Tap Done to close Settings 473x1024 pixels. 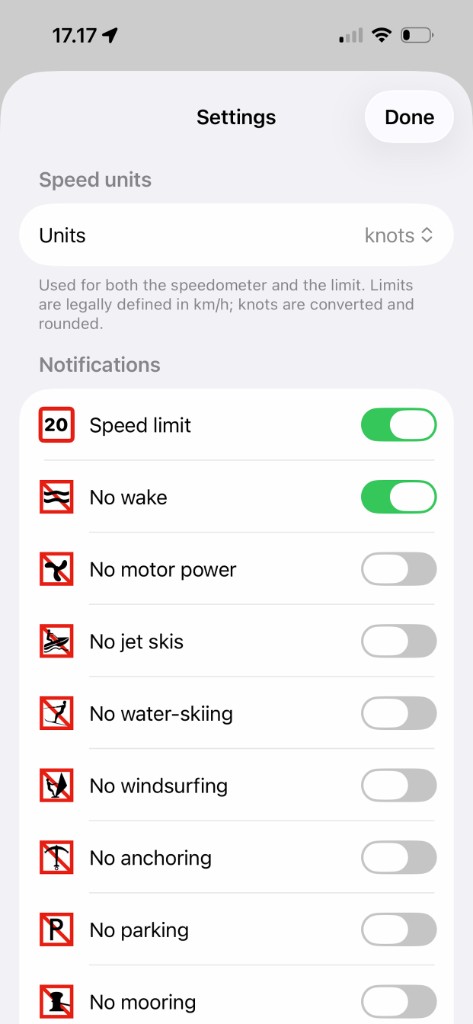(x=409, y=117)
